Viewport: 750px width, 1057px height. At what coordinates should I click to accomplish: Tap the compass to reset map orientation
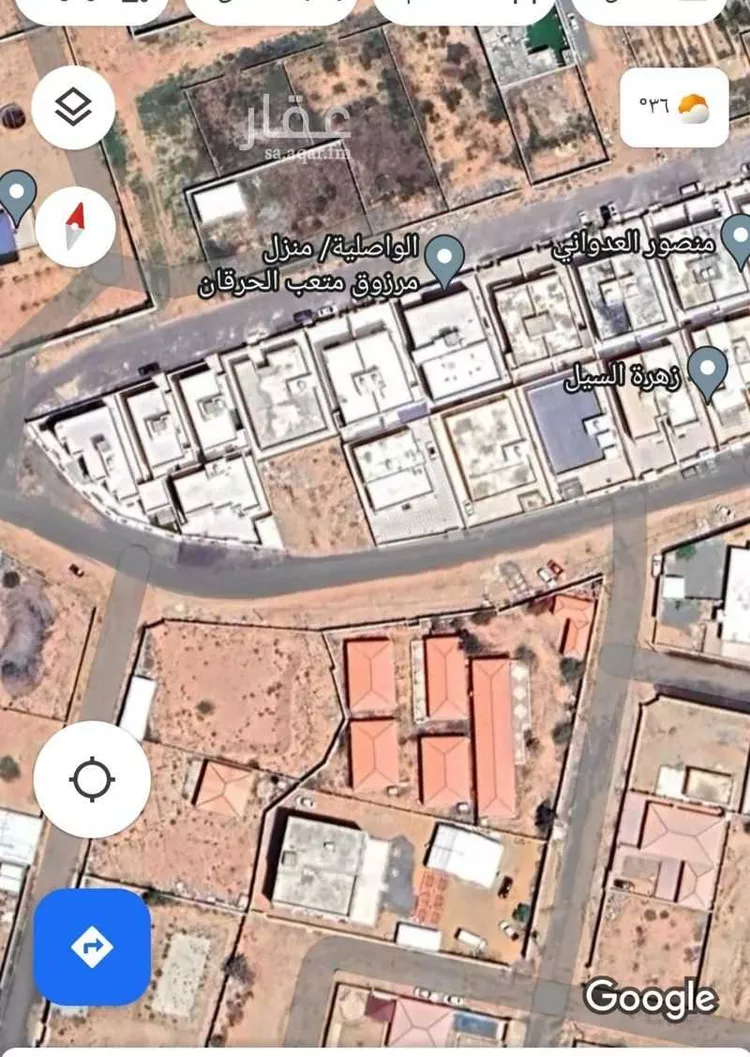point(76,226)
